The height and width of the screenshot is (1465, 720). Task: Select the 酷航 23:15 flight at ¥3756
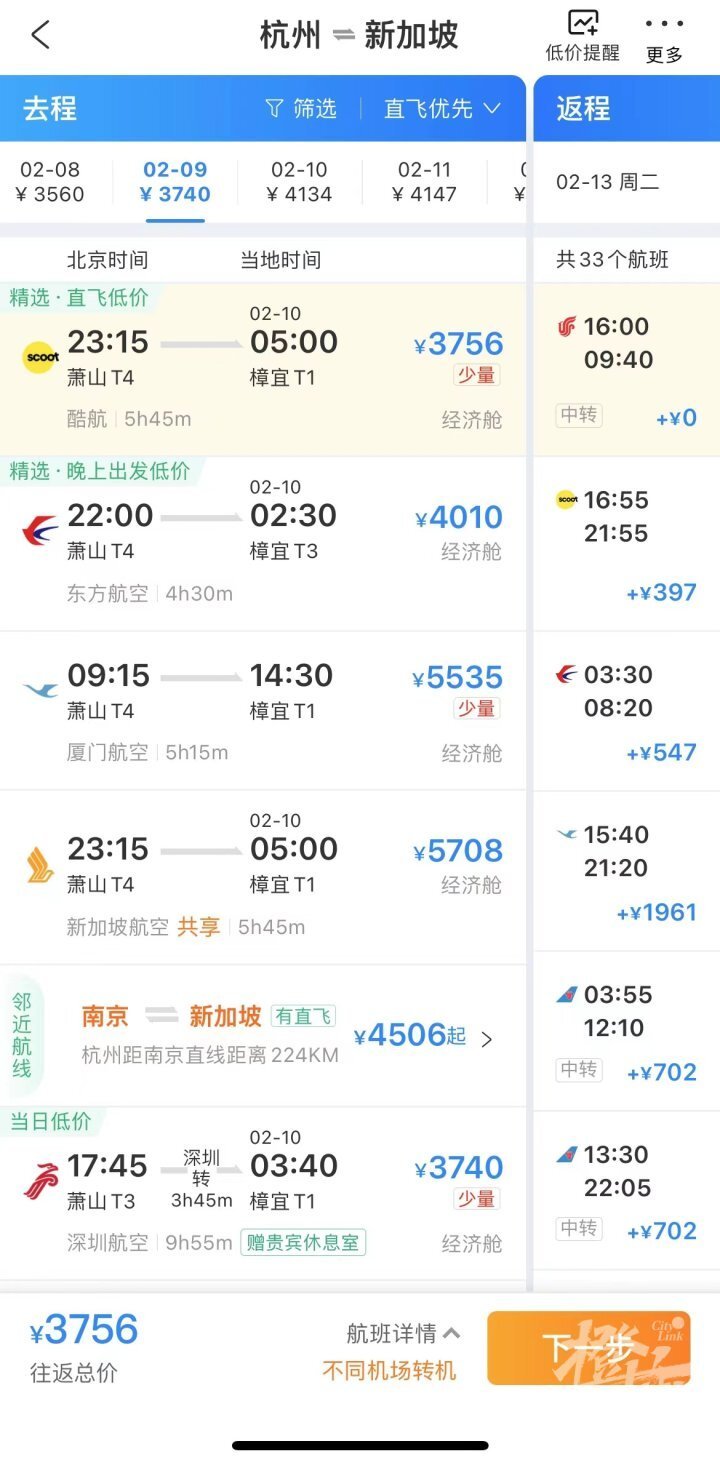tap(263, 370)
